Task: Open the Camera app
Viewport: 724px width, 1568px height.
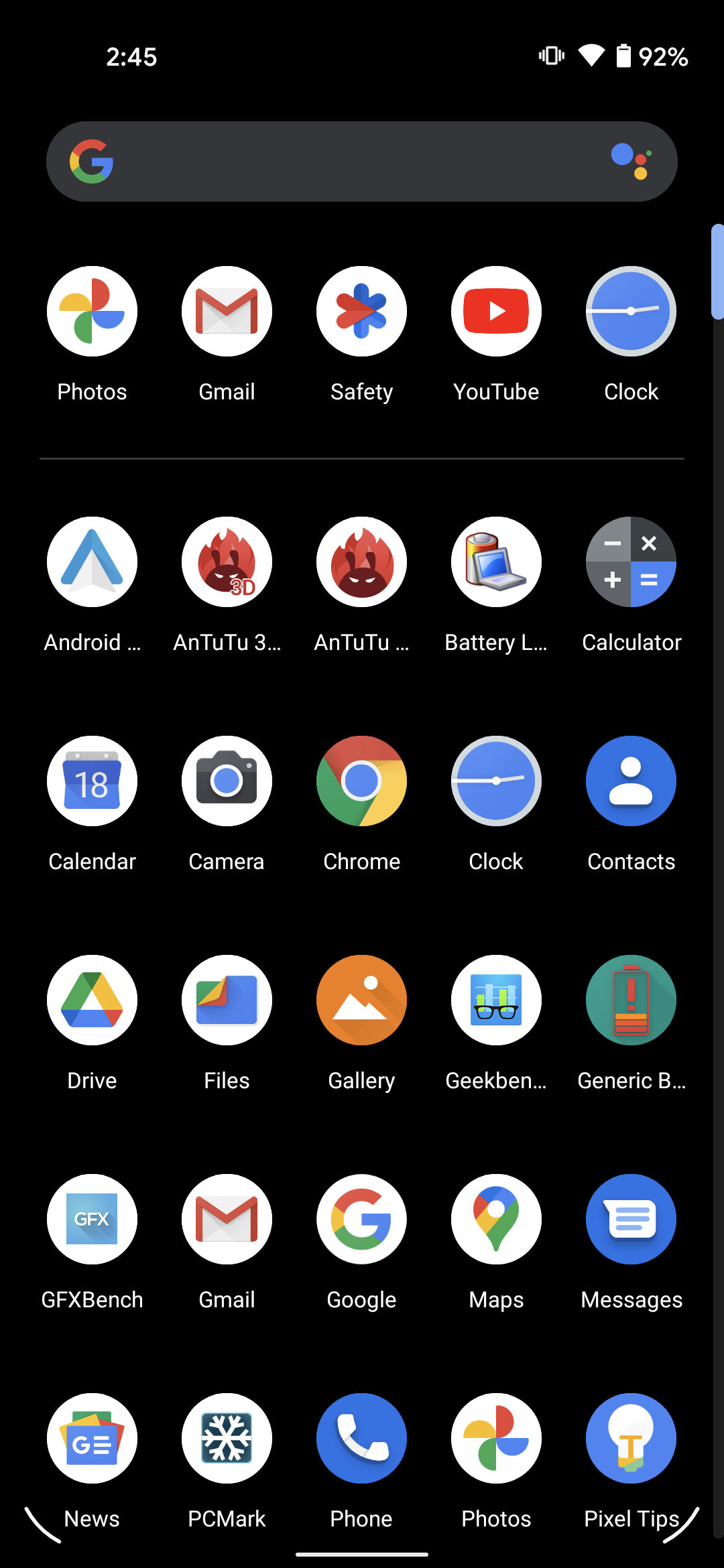Action: [x=227, y=781]
